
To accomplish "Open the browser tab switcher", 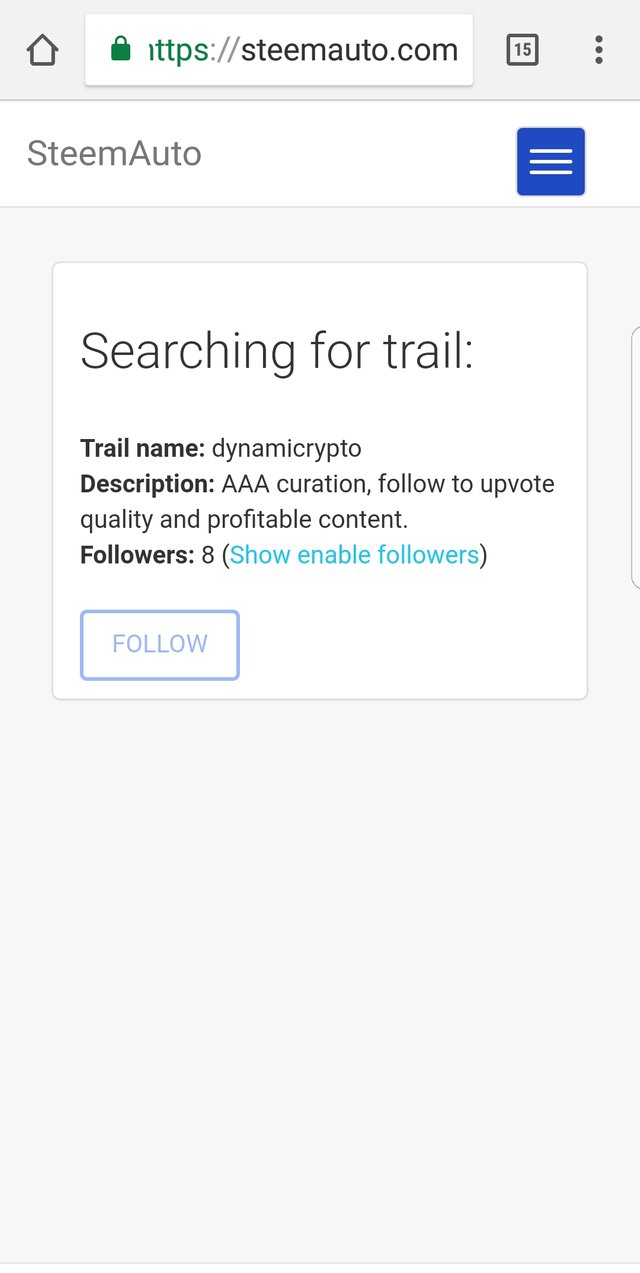I will (x=522, y=49).
